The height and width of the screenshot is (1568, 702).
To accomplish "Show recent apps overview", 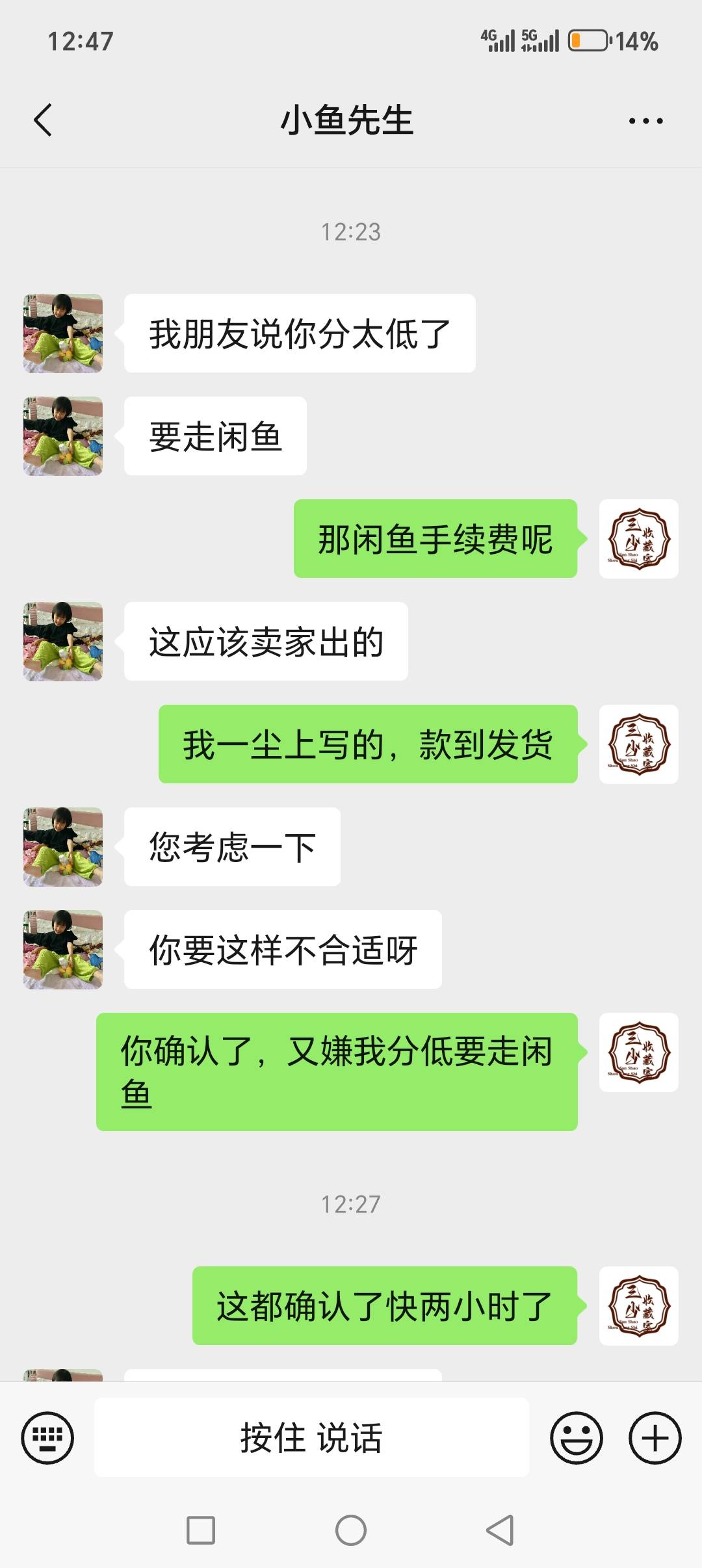I will point(201,1530).
